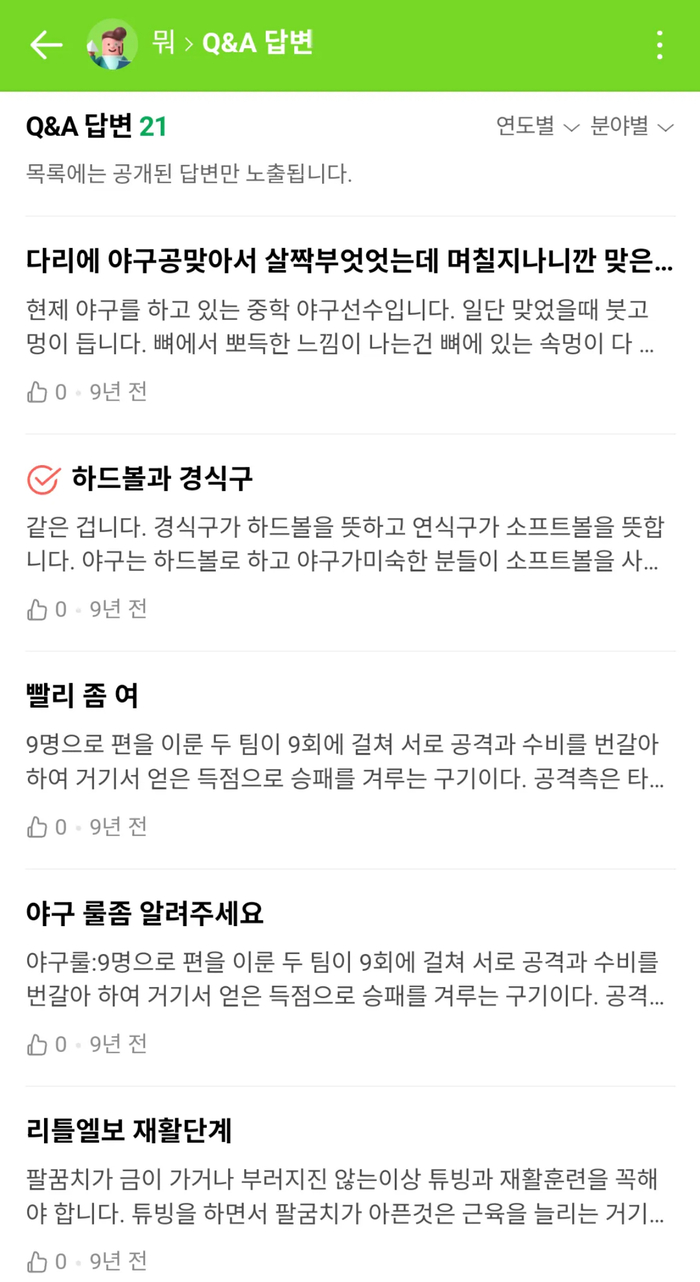Open the 빨리 좀 여 answer

(x=82, y=696)
